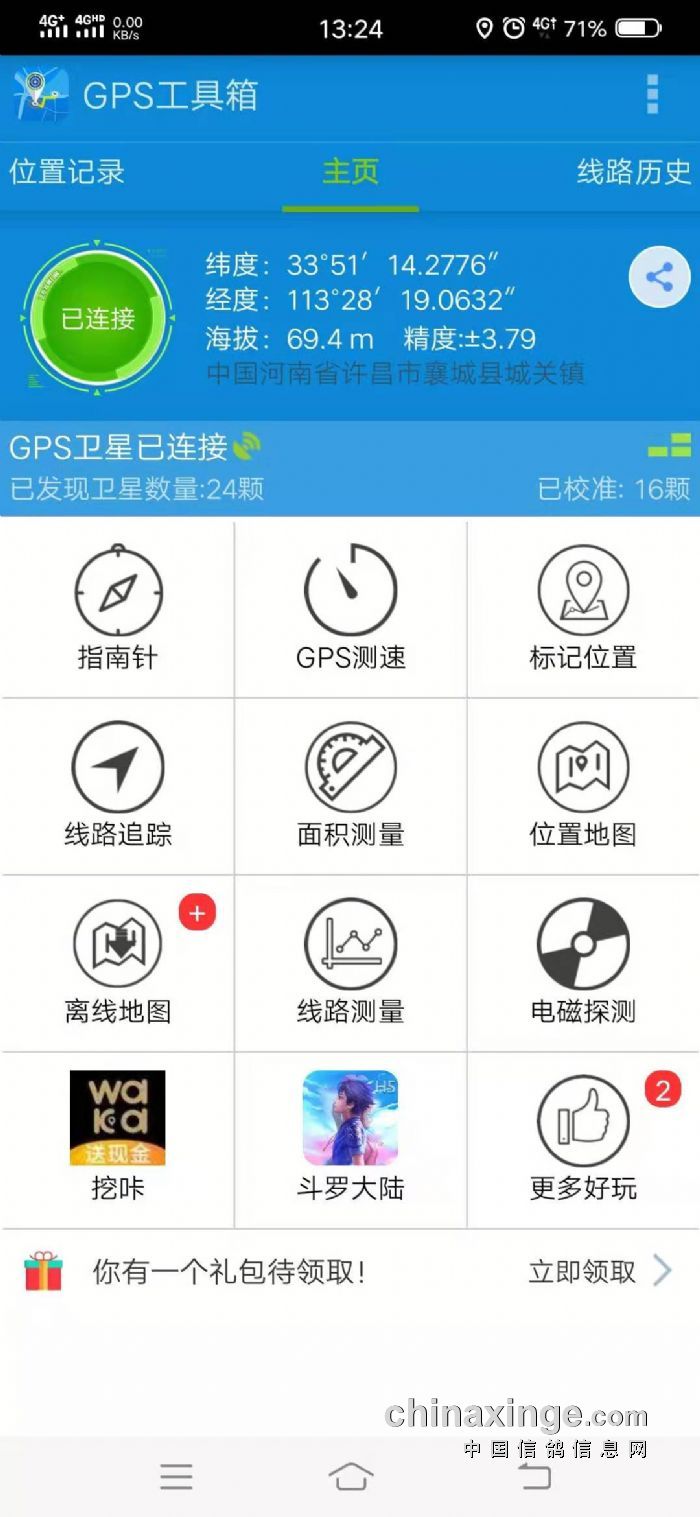700x1517 pixels.
Task: Switch to the 线路历史 tab
Action: (x=633, y=172)
